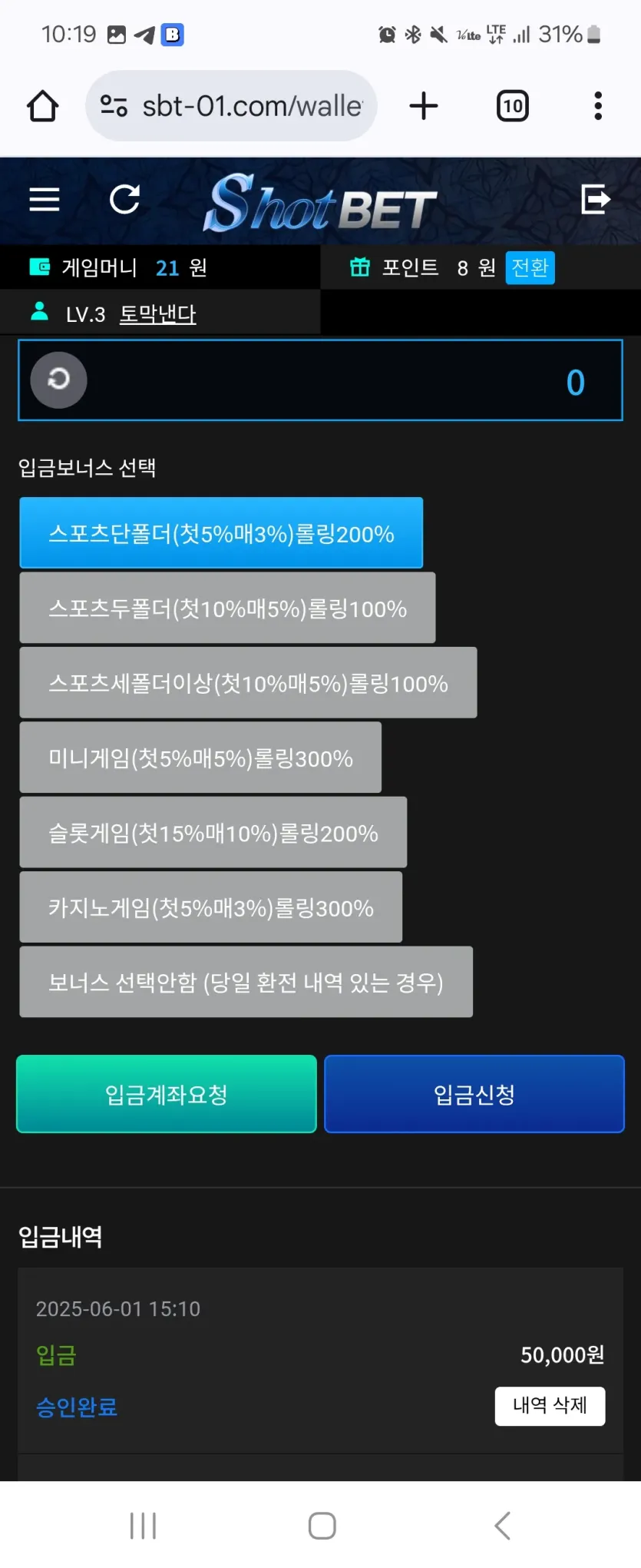Pick the 스포츠세폴더이상 bonus option

(x=248, y=683)
